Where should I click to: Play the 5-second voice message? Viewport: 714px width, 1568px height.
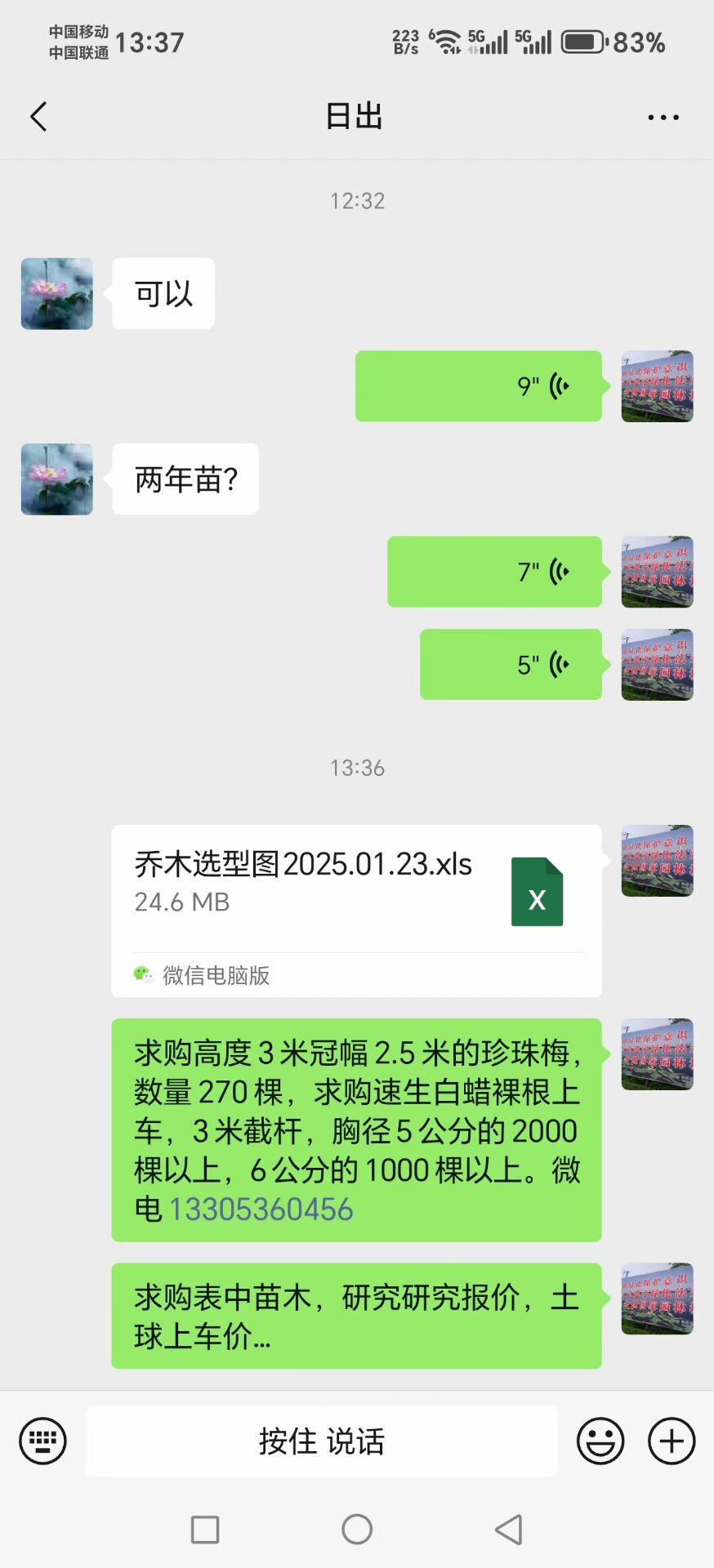pyautogui.click(x=511, y=664)
